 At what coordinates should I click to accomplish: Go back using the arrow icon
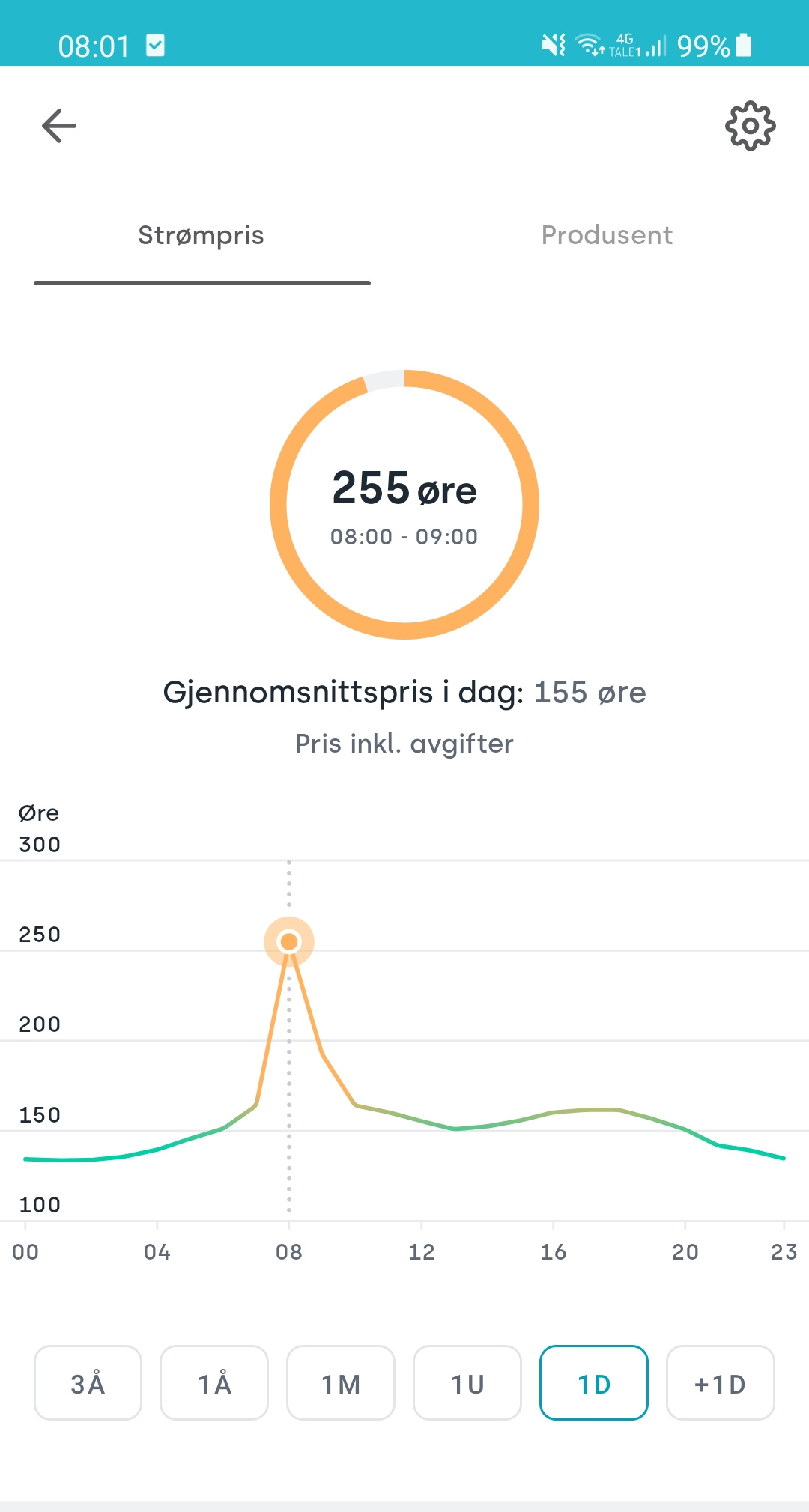pos(59,126)
